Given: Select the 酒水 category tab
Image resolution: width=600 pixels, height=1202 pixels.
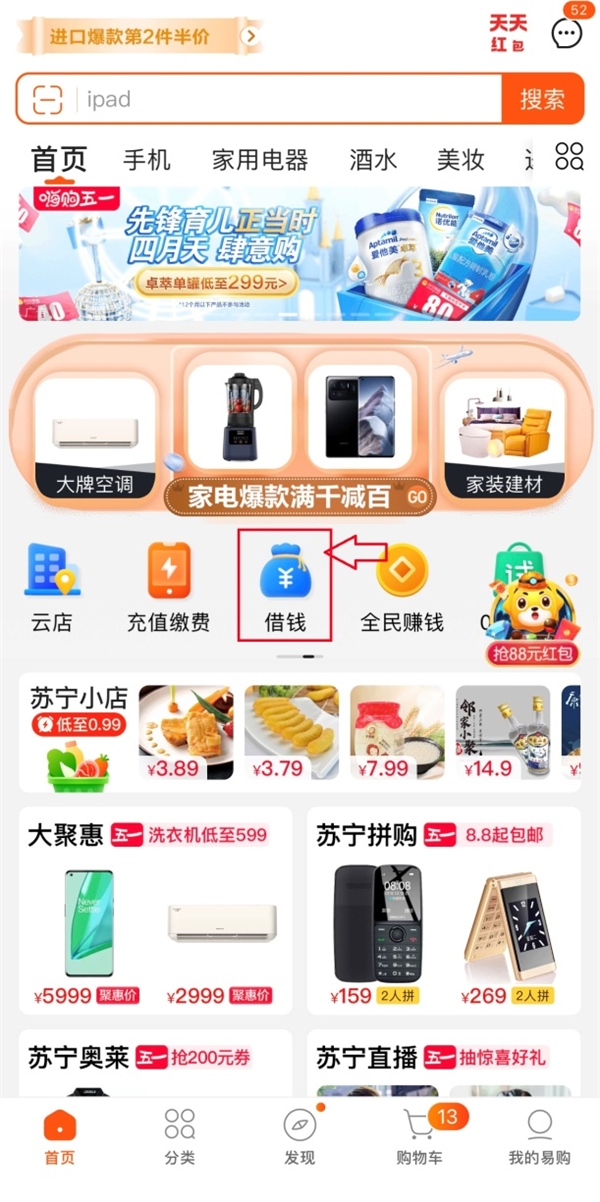Looking at the screenshot, I should coord(372,159).
